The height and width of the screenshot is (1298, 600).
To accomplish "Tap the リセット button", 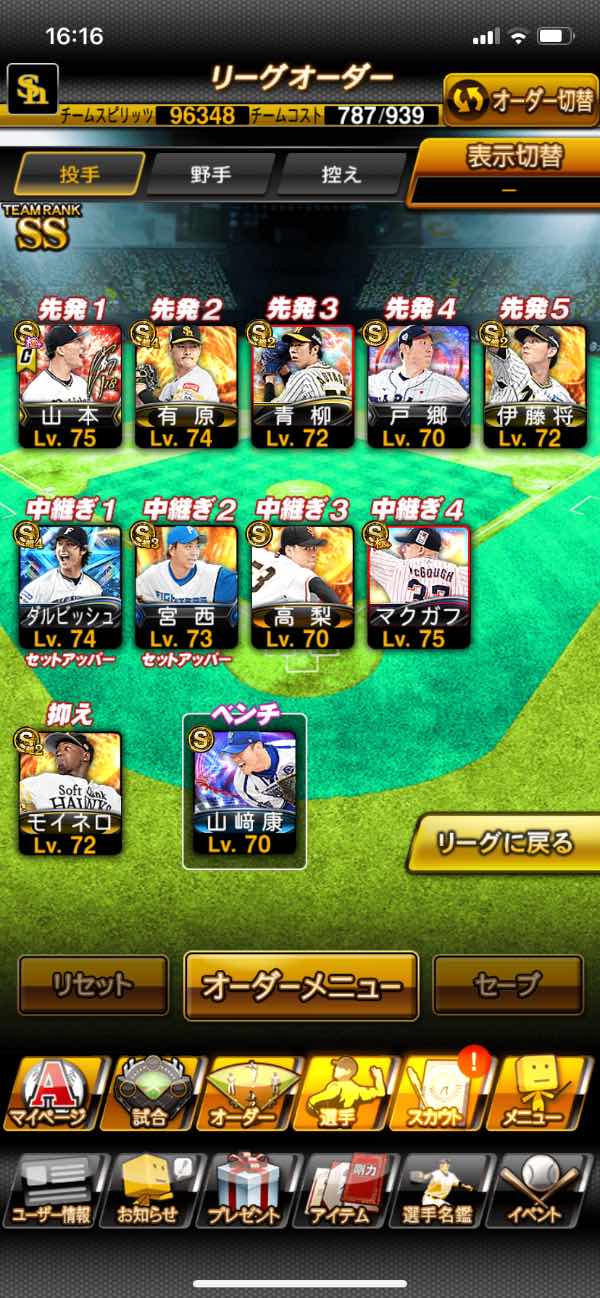I will click(x=93, y=985).
